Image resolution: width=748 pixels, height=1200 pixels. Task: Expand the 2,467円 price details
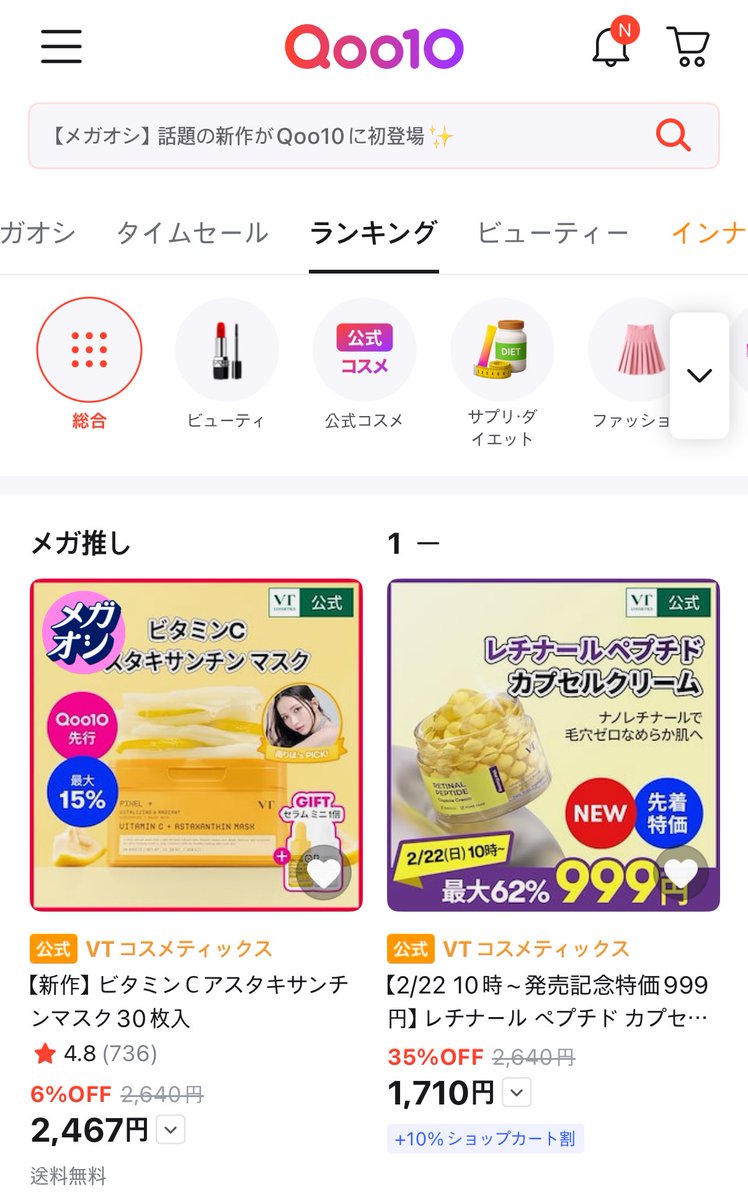[168, 1129]
